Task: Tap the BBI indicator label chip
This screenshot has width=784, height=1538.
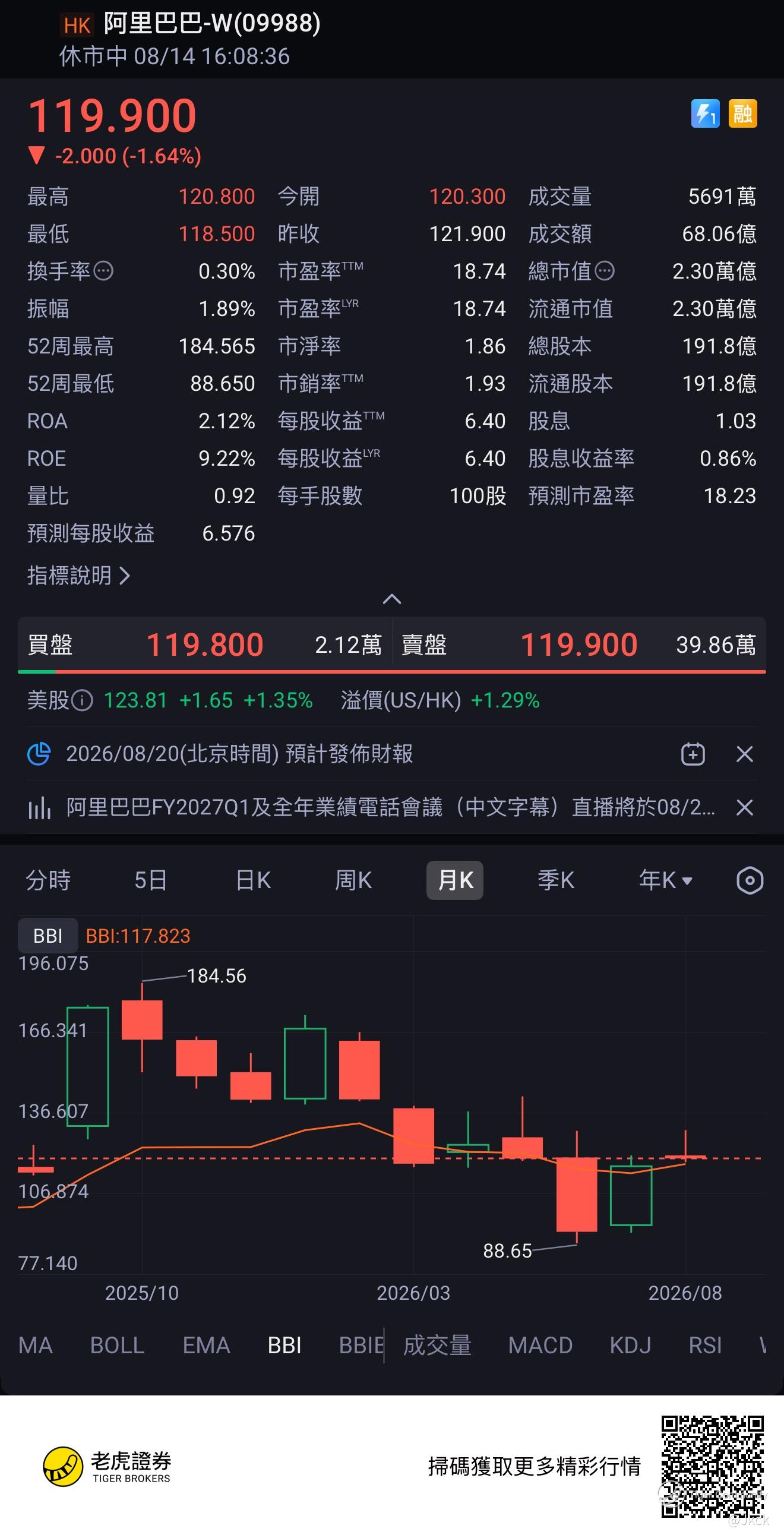Action: pos(48,936)
